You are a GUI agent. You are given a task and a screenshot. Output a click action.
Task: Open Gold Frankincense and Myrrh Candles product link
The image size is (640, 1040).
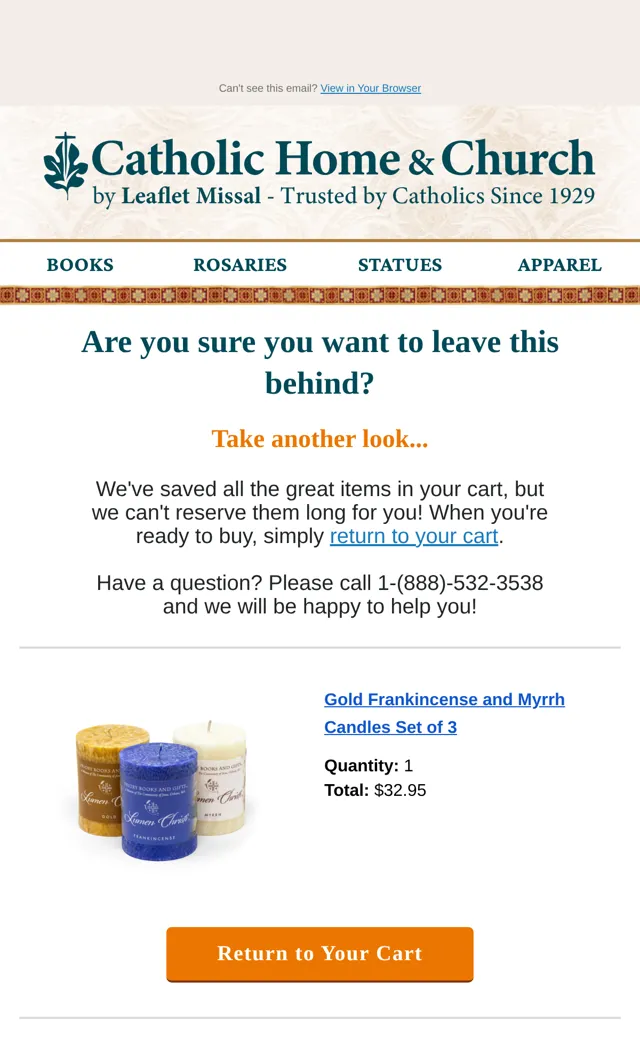[x=444, y=713]
